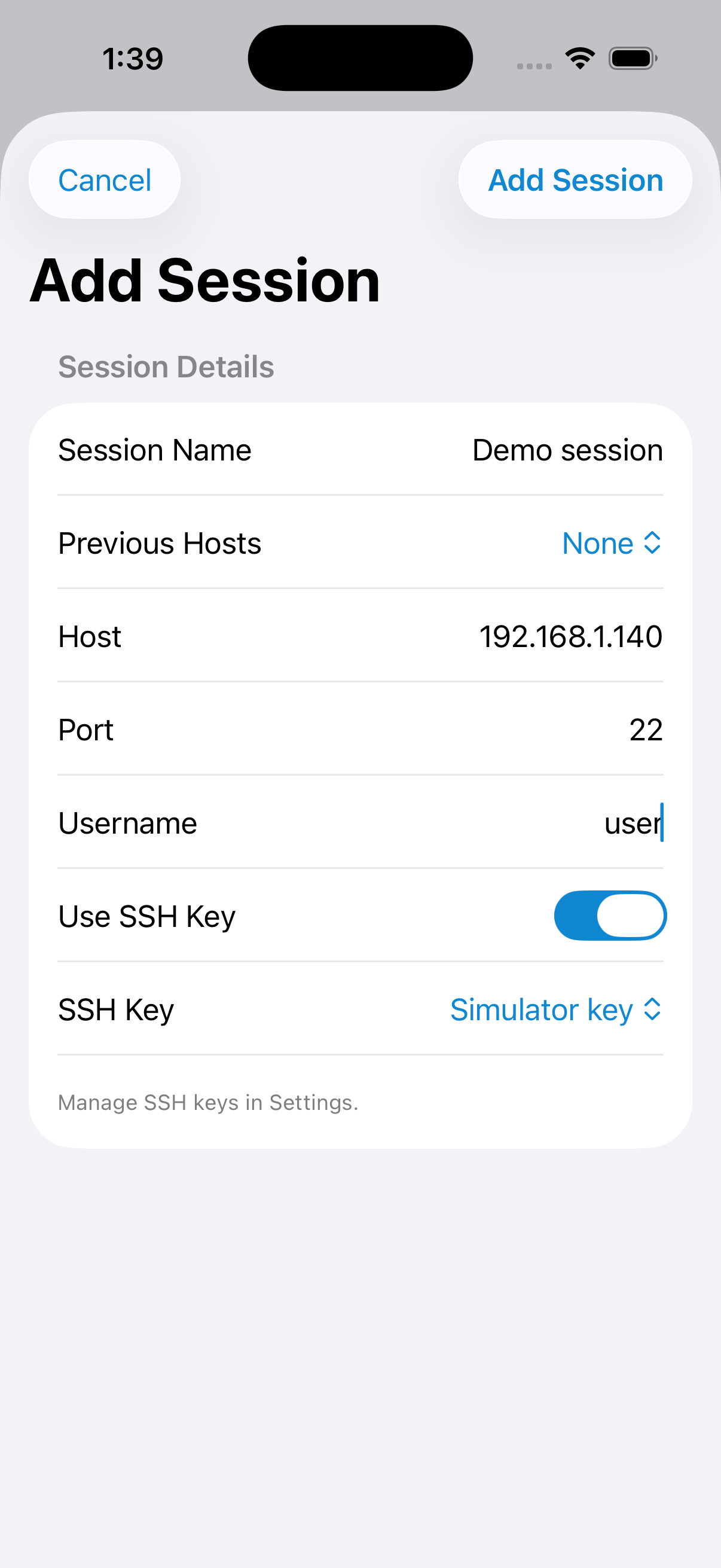The image size is (721, 1568).
Task: Toggle the Use SSH Key switch off
Action: 609,916
